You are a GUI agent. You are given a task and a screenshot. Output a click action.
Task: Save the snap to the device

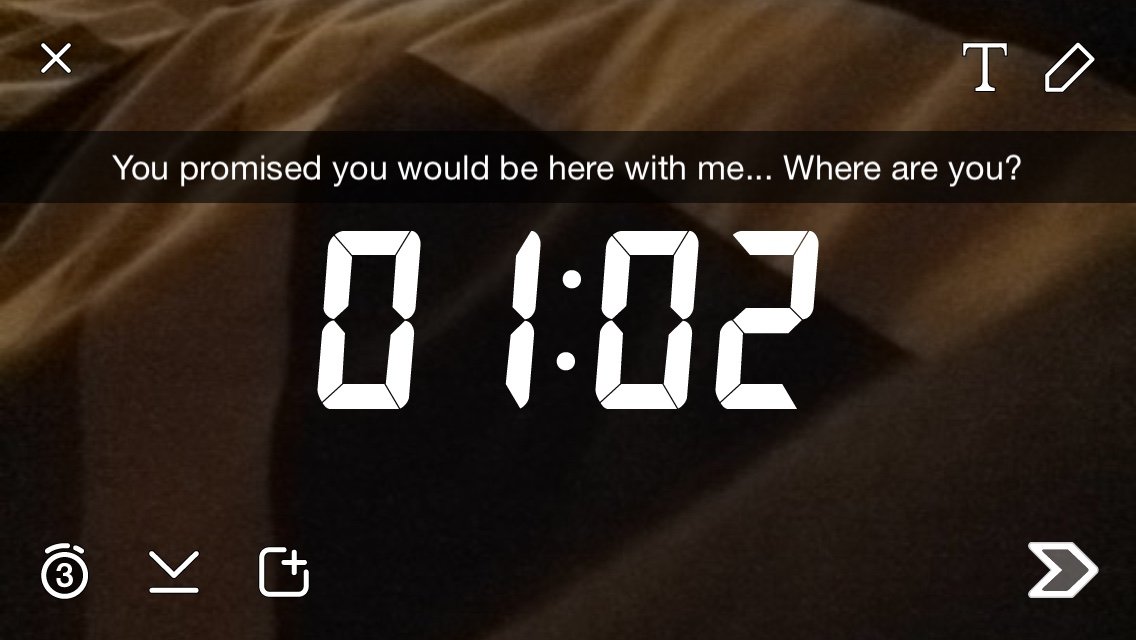174,572
